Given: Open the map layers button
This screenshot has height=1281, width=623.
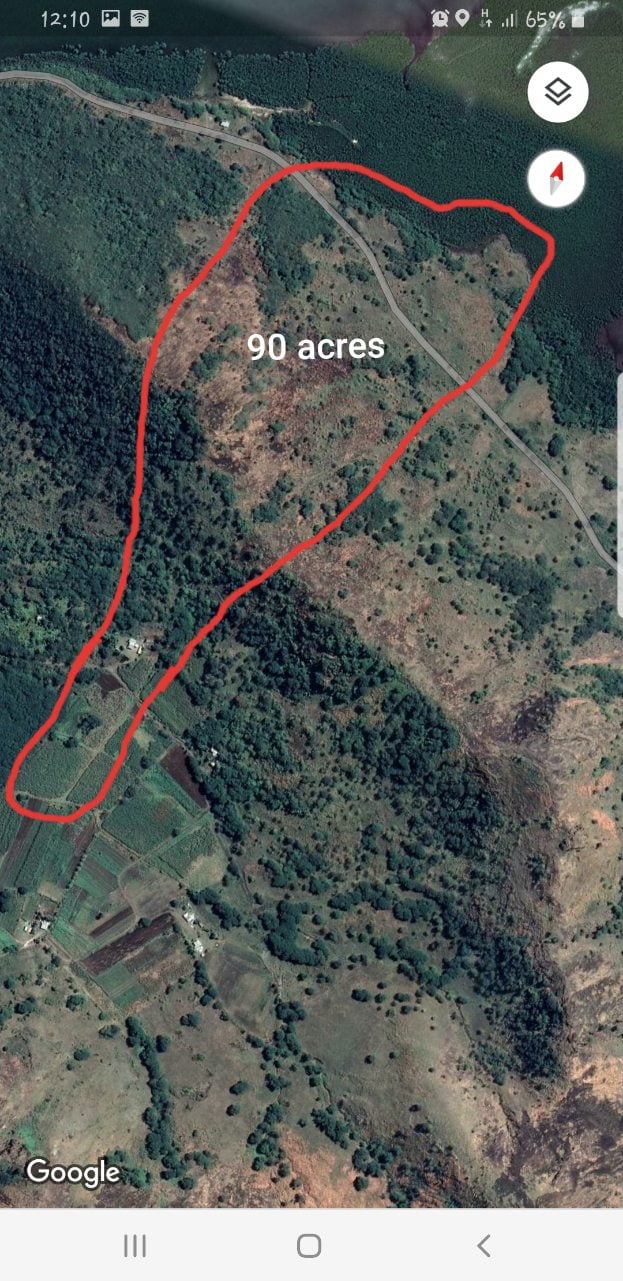Looking at the screenshot, I should point(558,92).
